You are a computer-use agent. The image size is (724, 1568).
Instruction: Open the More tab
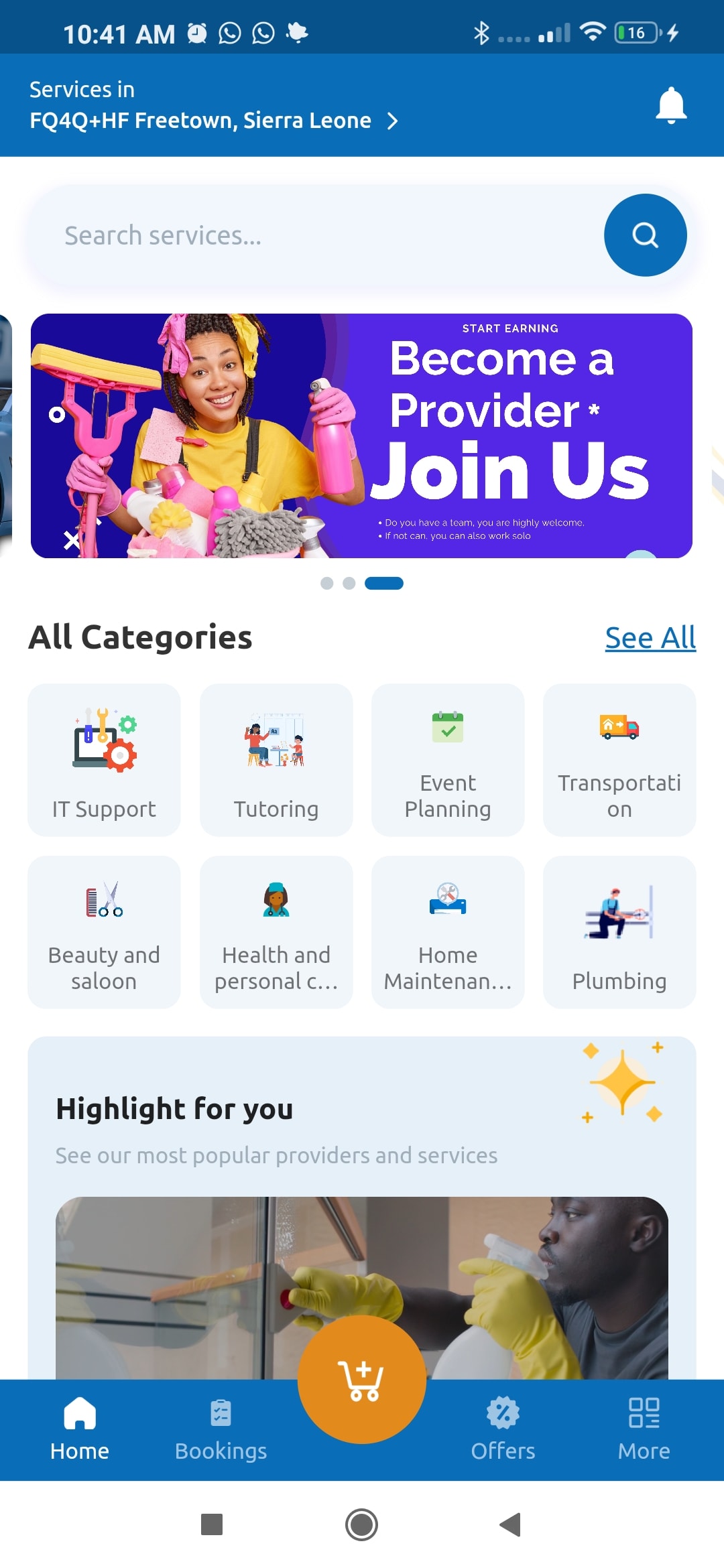(x=644, y=1430)
